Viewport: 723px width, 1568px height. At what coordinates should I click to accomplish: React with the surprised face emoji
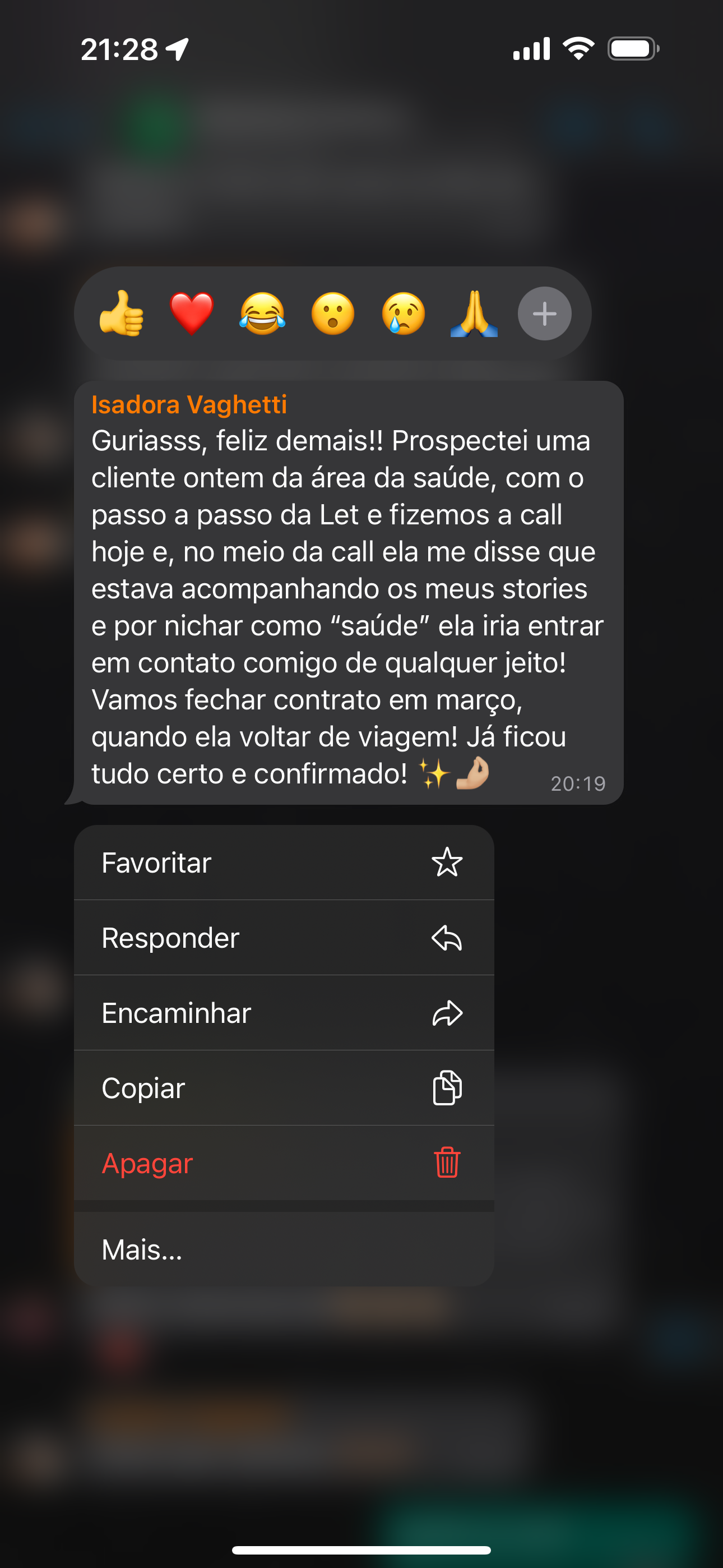point(333,313)
